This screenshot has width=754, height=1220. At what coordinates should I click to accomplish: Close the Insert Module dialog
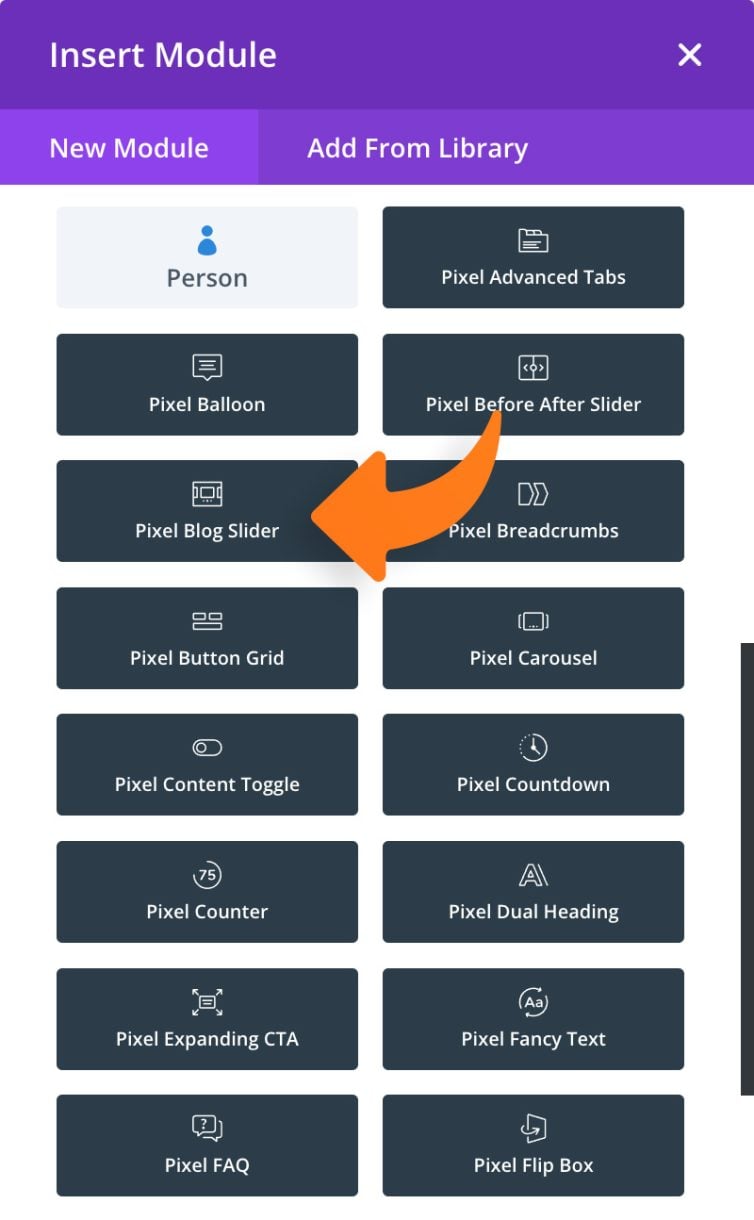(689, 55)
